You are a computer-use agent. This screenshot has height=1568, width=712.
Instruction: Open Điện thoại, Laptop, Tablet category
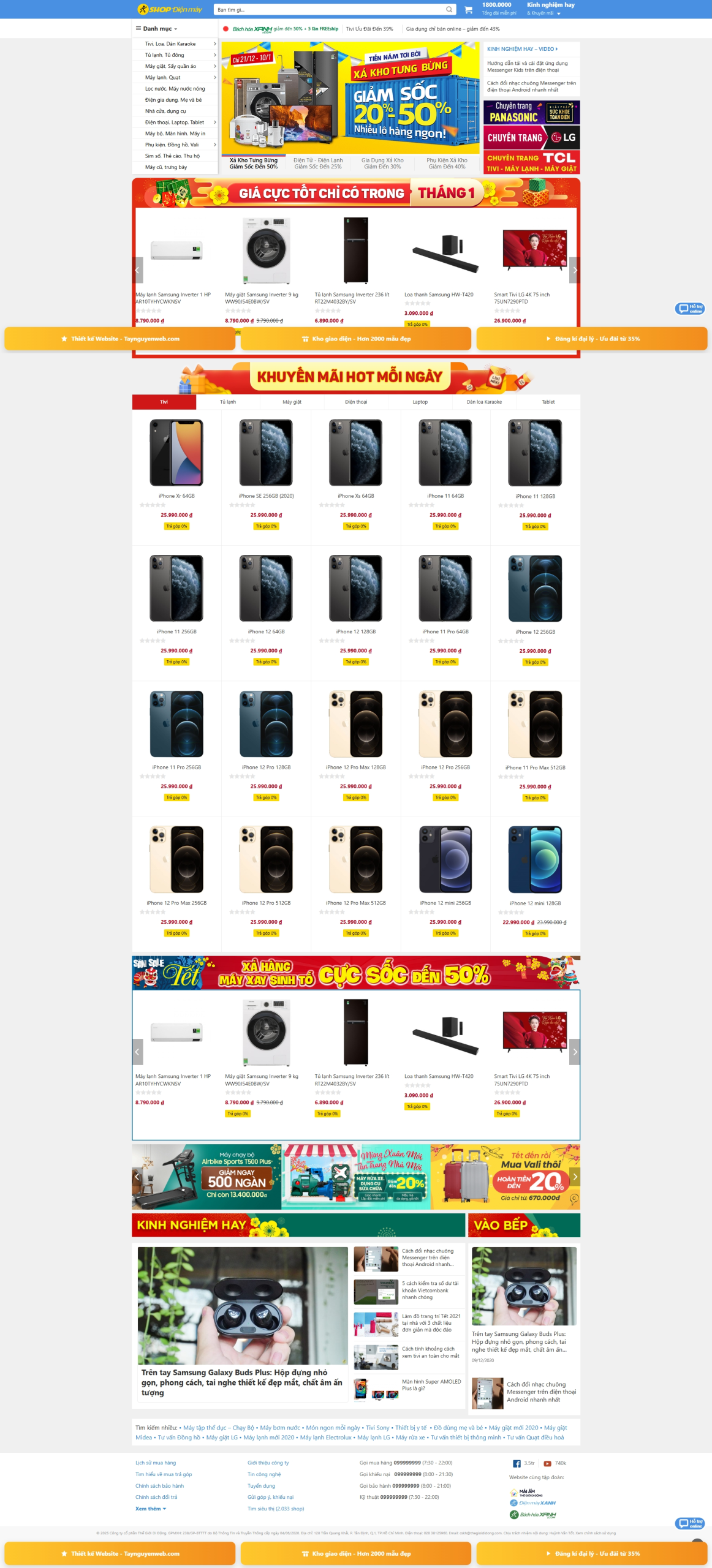click(175, 123)
